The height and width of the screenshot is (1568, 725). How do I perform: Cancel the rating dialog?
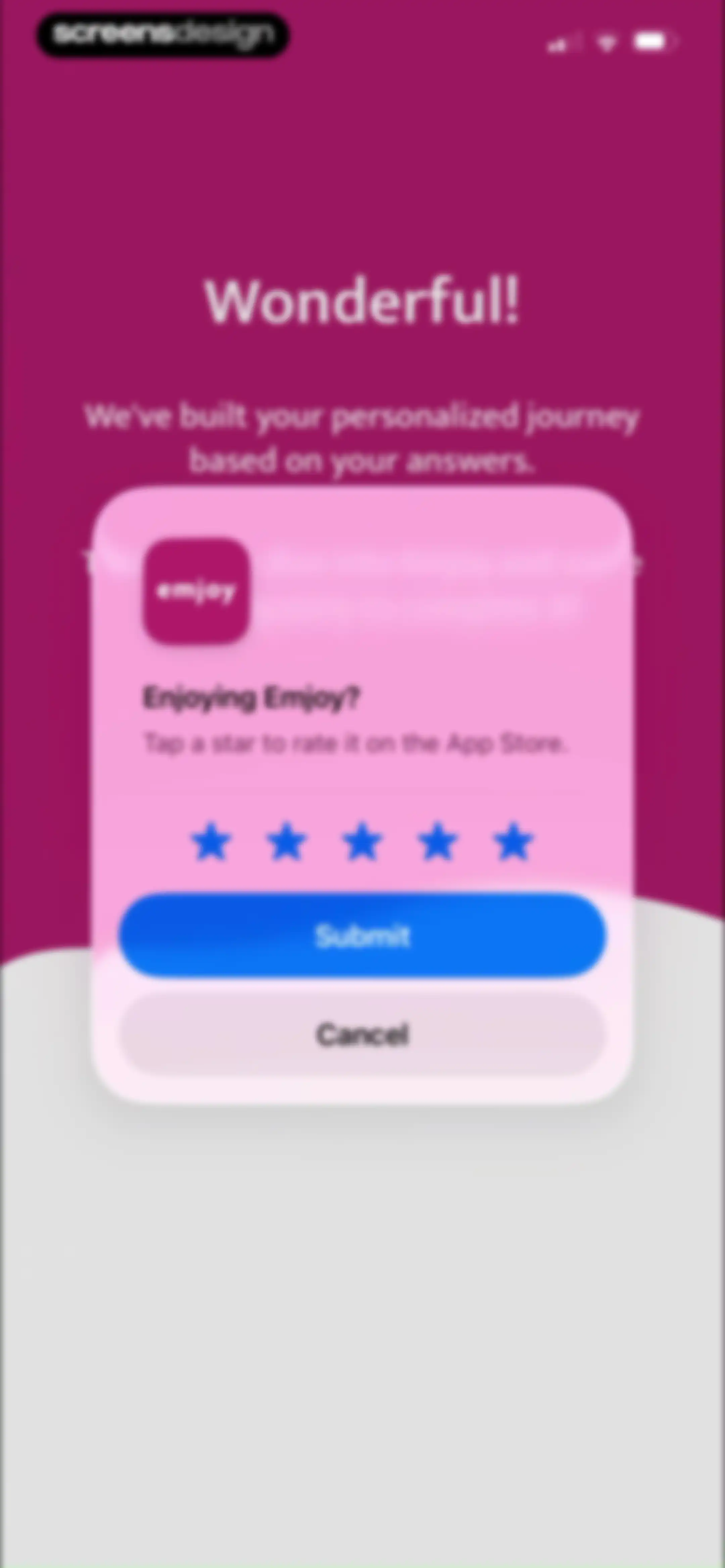362,1034
